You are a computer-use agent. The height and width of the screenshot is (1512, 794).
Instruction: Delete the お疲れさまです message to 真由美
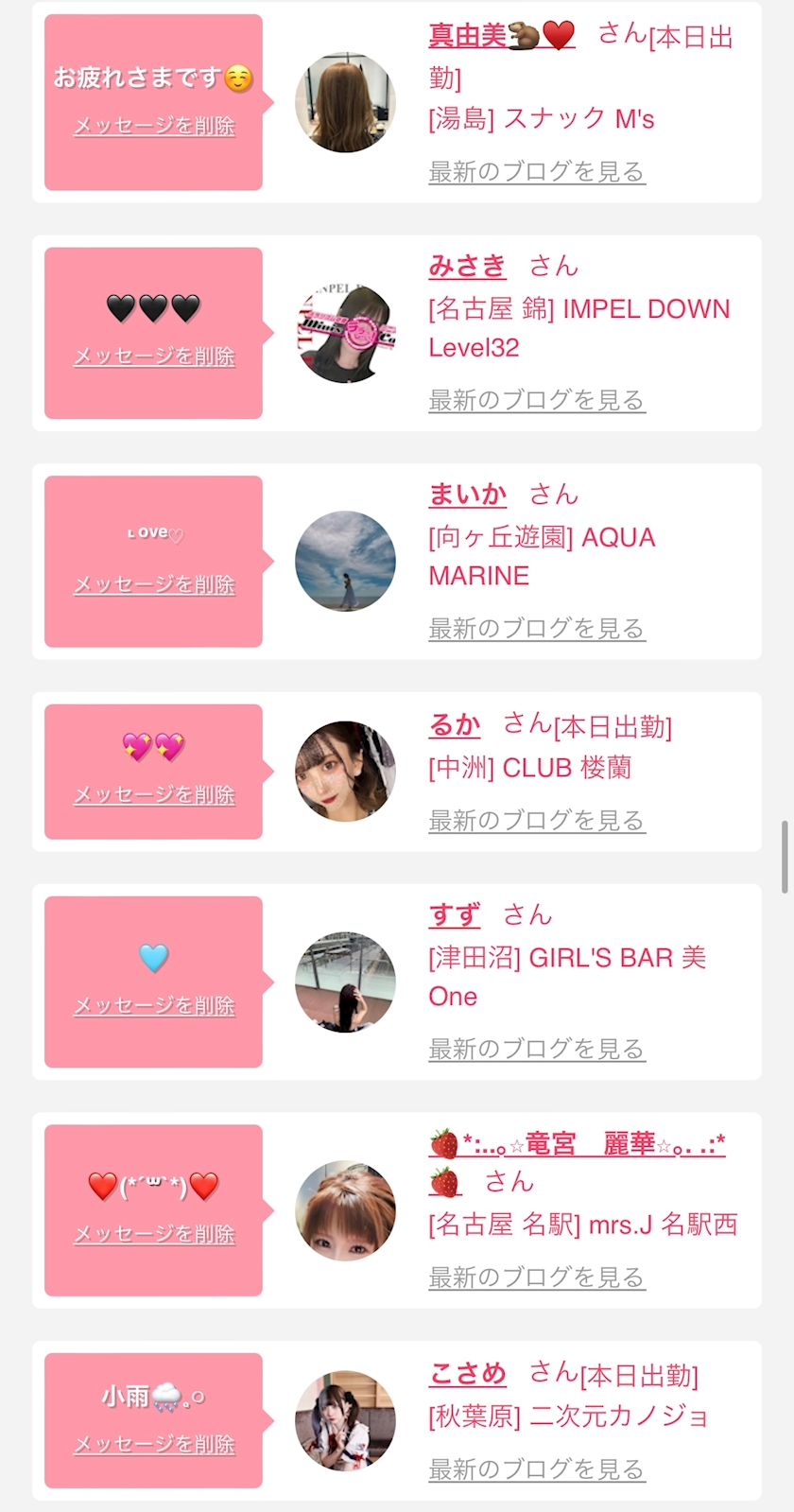point(154,126)
